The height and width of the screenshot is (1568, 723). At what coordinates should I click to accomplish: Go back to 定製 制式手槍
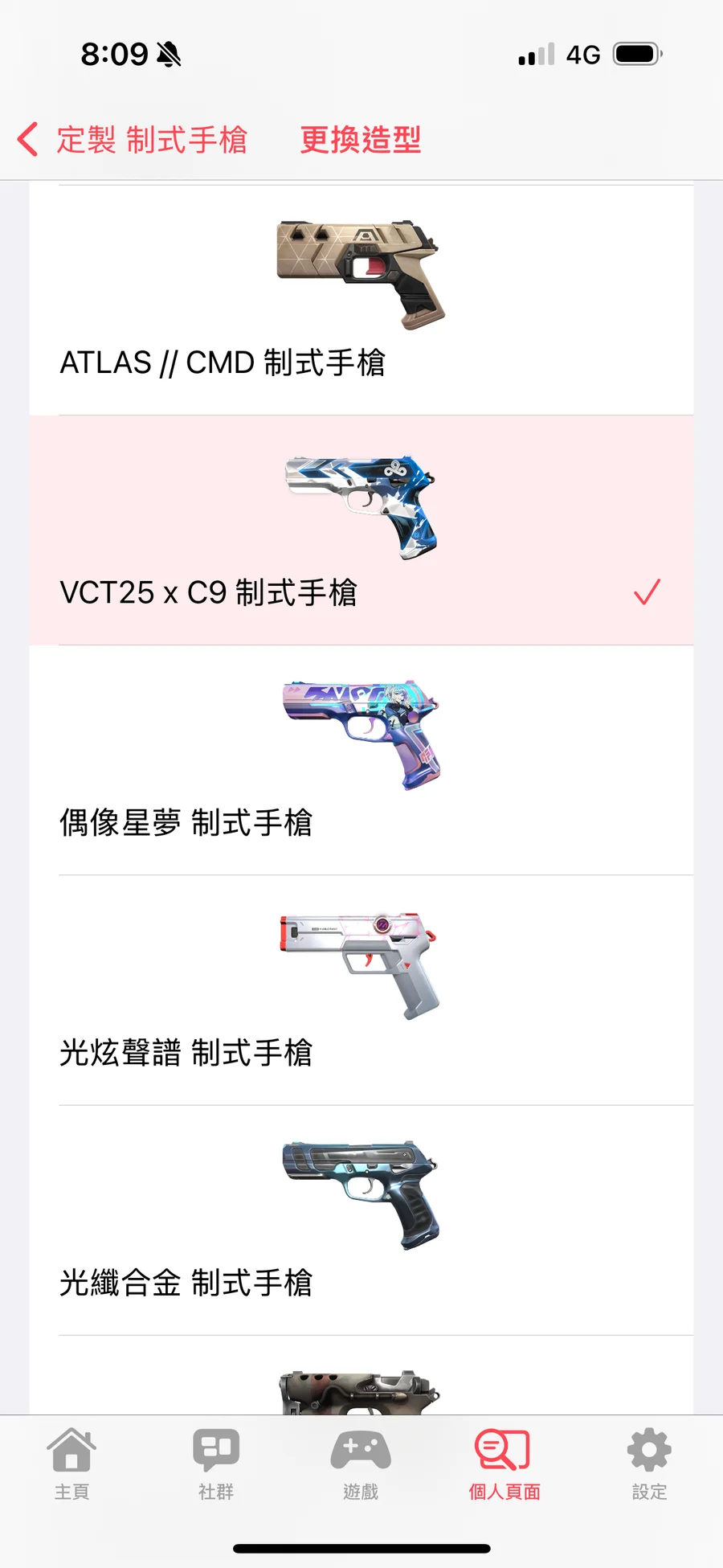(x=133, y=140)
